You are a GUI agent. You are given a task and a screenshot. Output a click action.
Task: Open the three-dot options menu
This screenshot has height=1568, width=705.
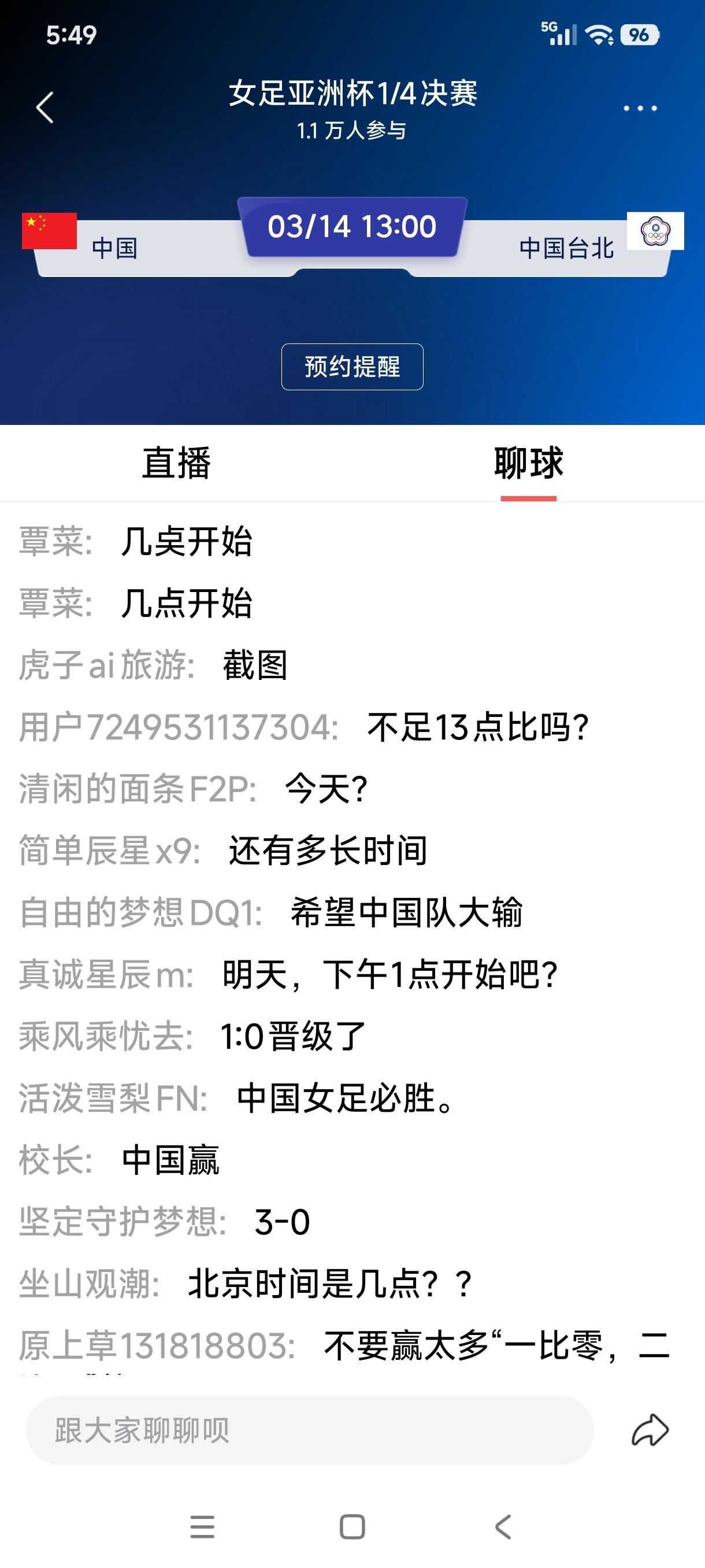click(637, 107)
